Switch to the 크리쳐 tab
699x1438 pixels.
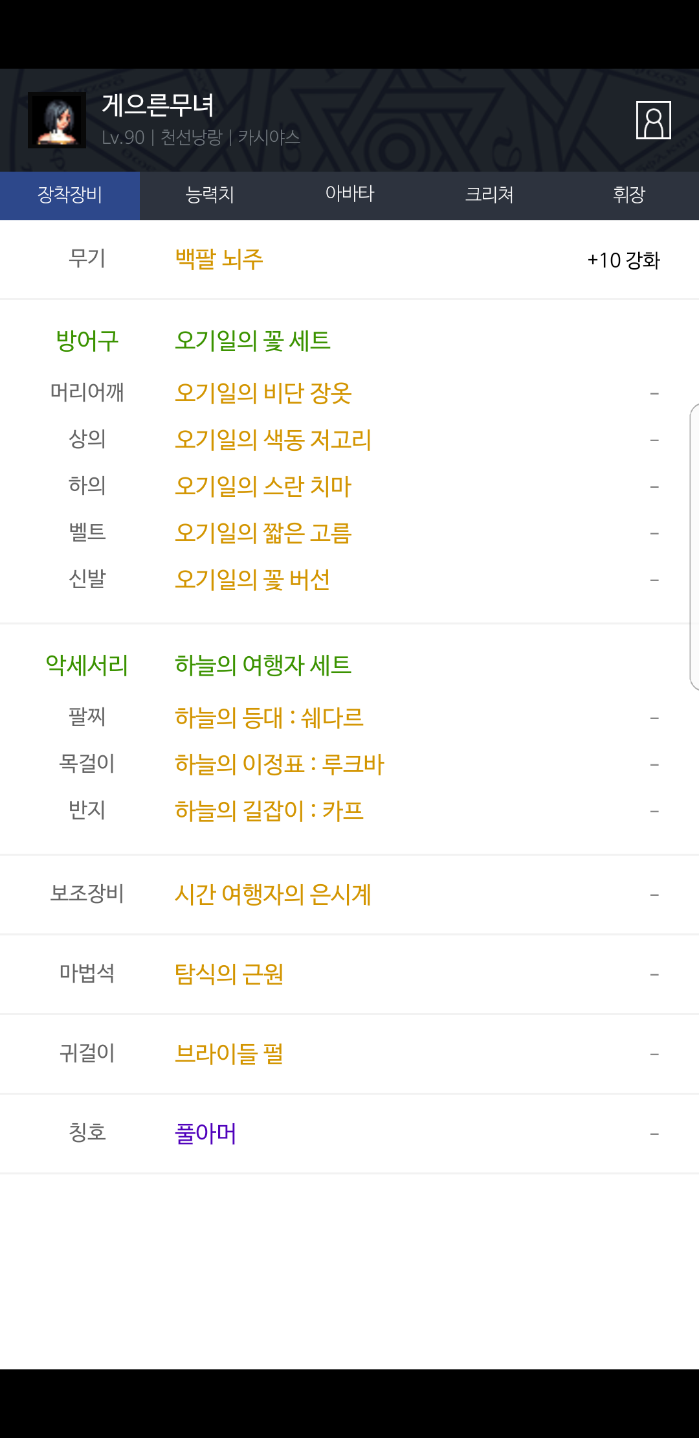pyautogui.click(x=489, y=195)
